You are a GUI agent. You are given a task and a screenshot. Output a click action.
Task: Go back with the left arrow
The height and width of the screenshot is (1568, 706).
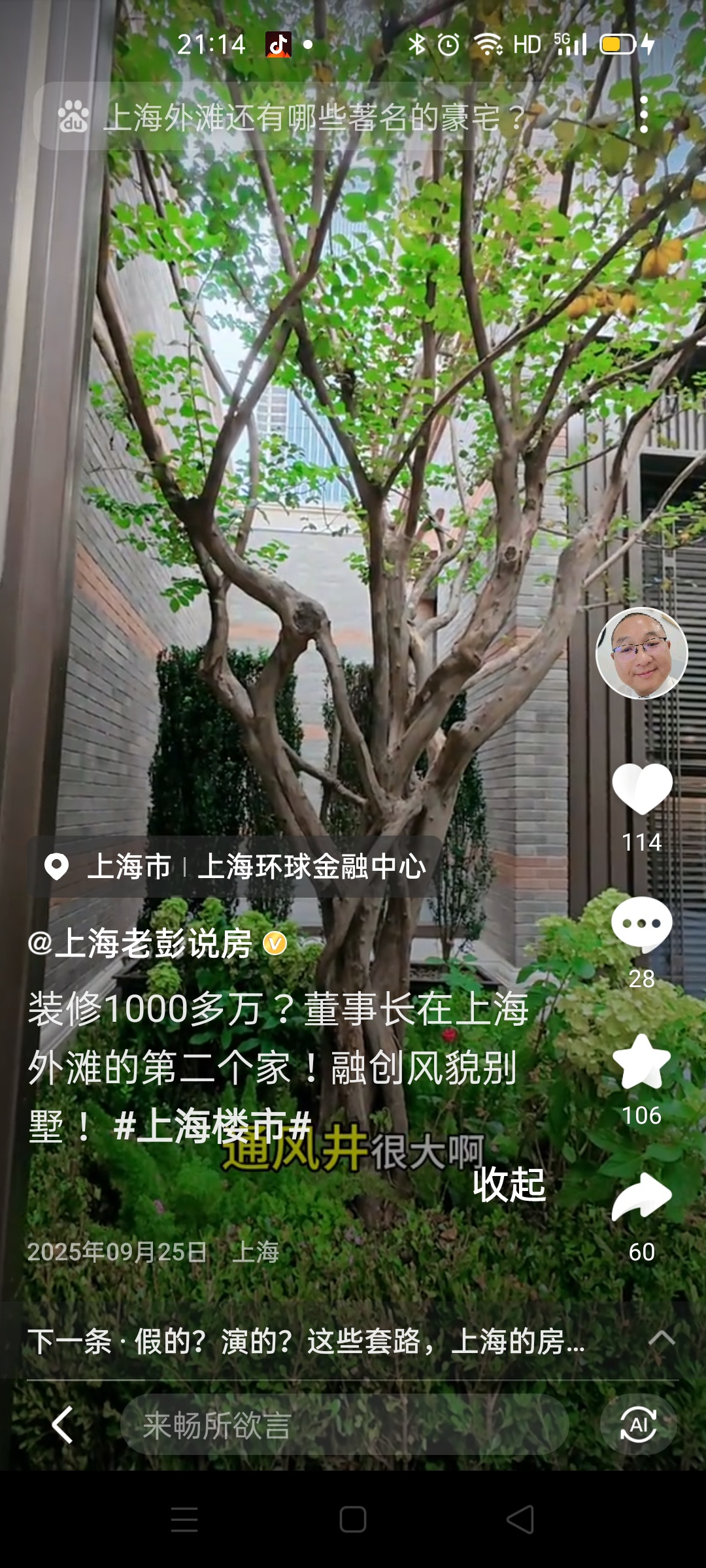[x=63, y=1424]
